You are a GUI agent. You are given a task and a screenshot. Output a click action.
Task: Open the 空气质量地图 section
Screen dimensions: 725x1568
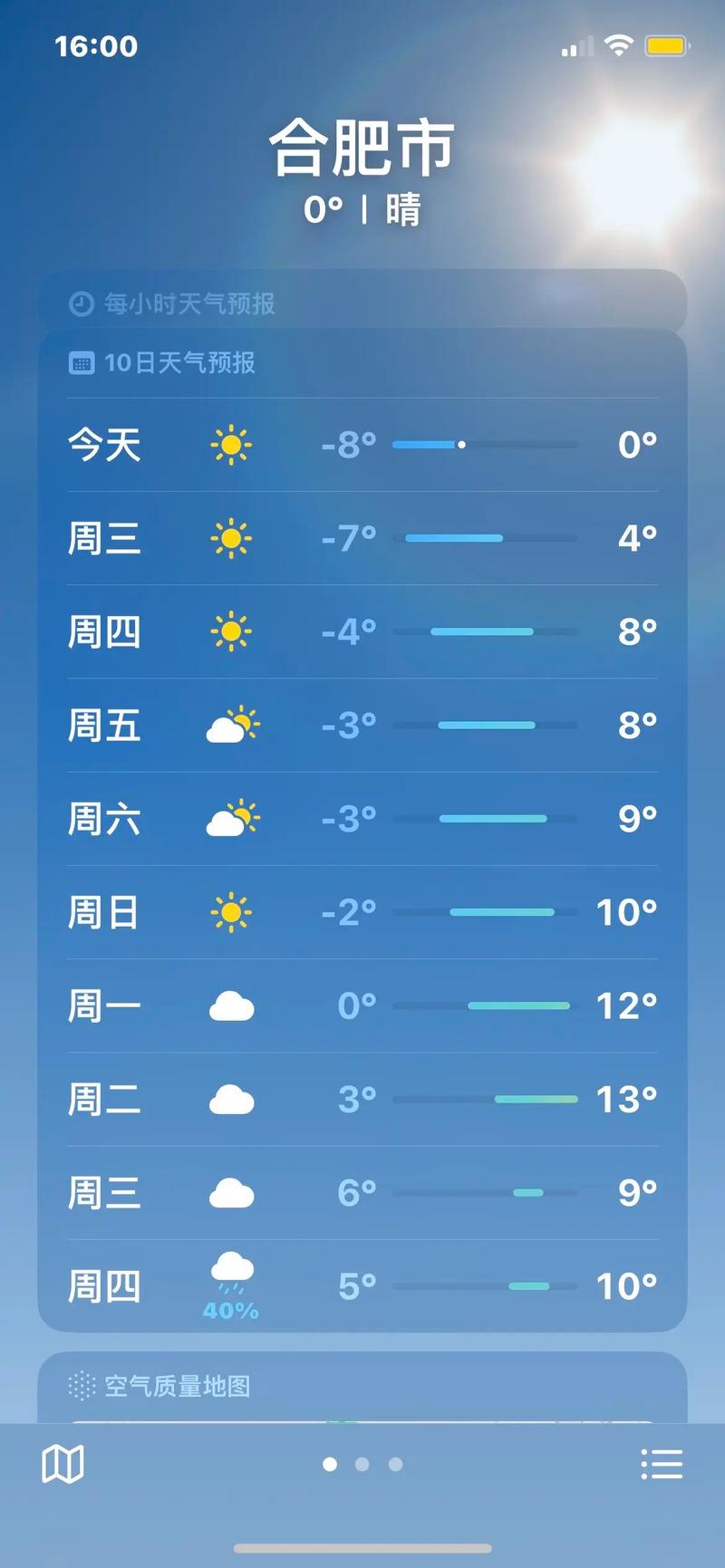tap(179, 1386)
